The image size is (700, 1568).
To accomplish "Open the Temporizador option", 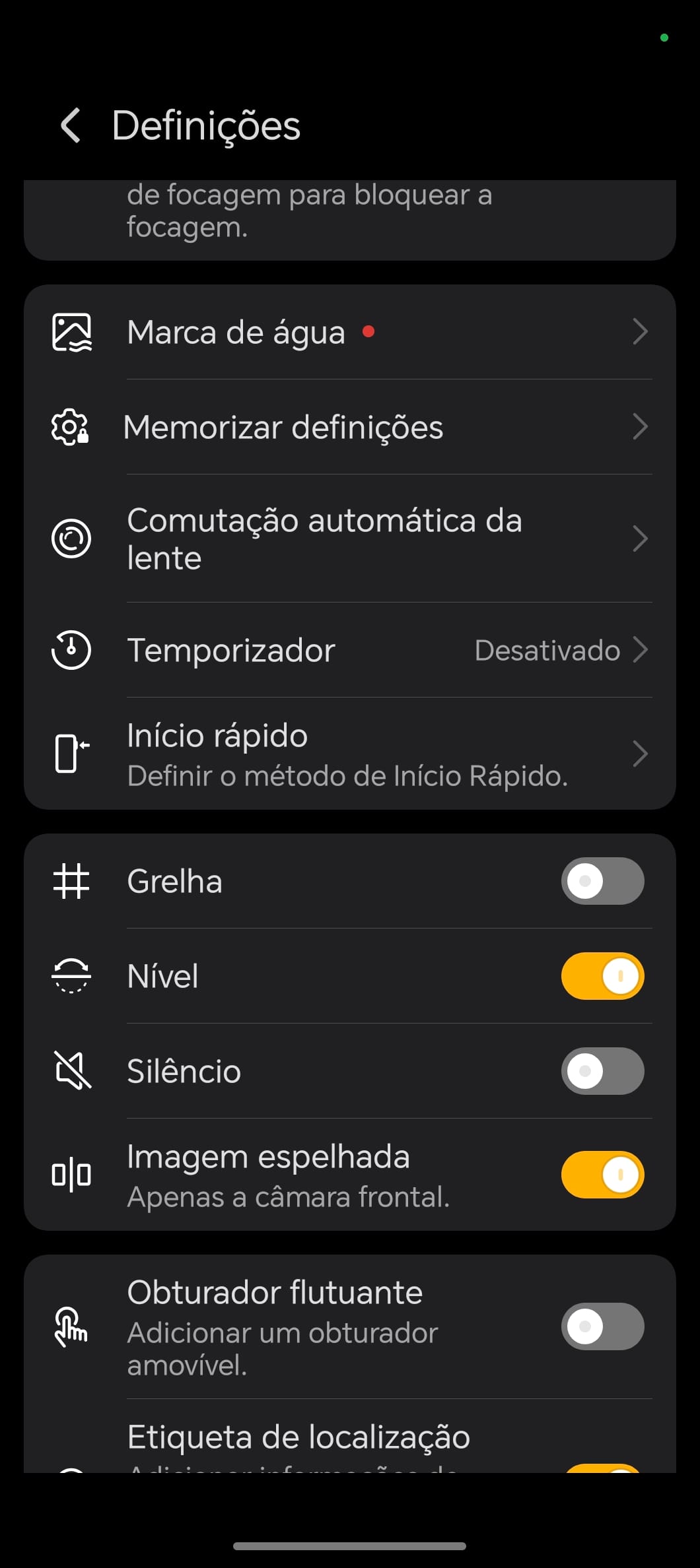I will click(350, 650).
